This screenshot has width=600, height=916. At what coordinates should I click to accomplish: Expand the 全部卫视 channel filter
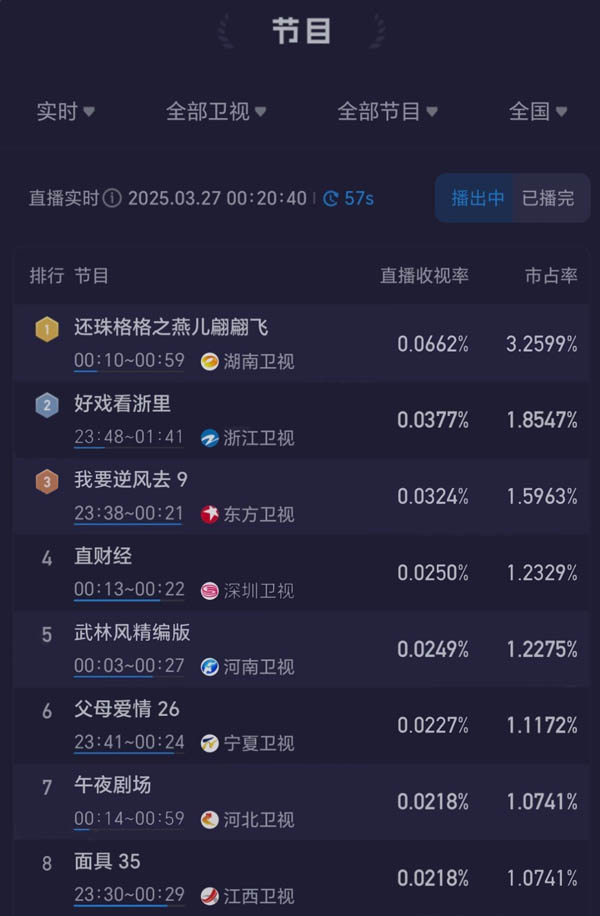point(216,112)
